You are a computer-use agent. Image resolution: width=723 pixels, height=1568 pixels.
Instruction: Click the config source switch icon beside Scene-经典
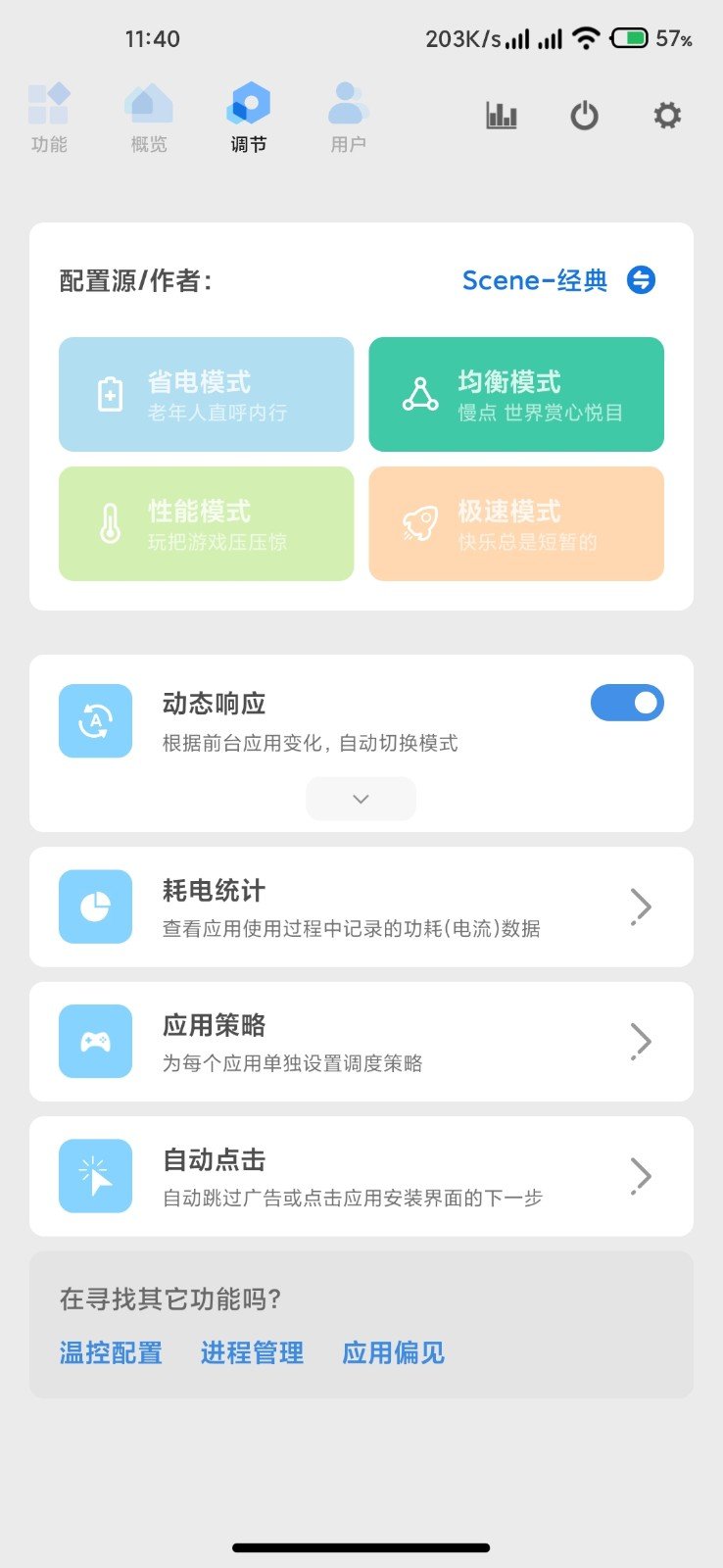[x=642, y=281]
